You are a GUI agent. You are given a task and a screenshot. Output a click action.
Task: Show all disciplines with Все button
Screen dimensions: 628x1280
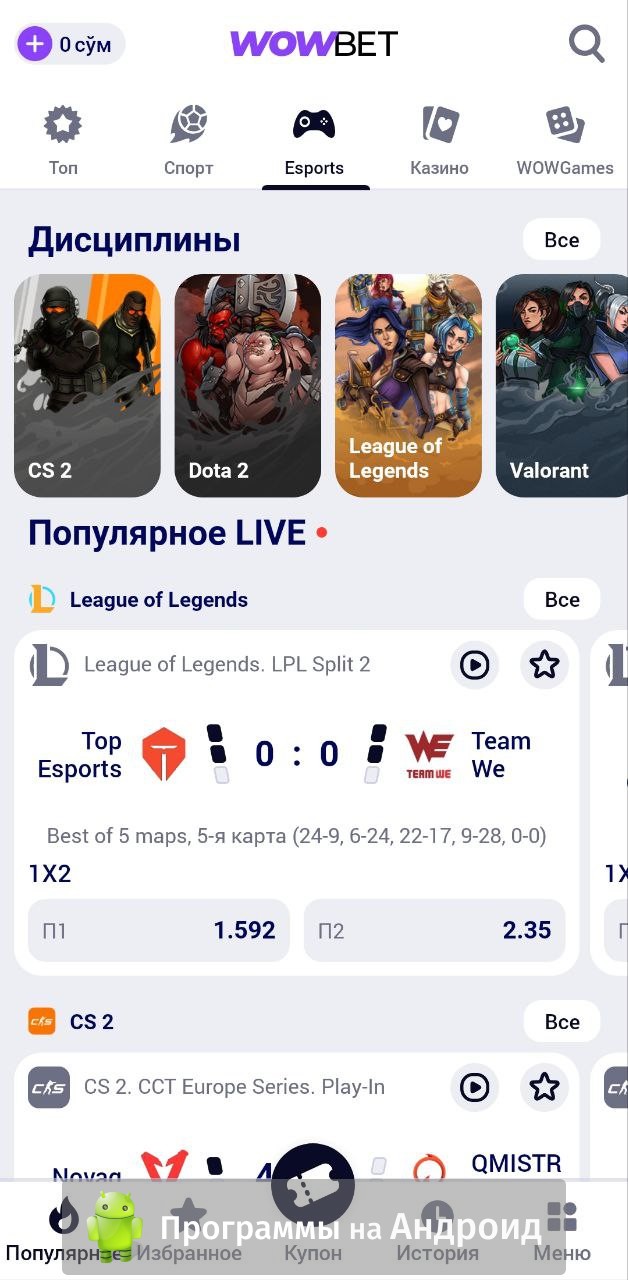tap(561, 240)
